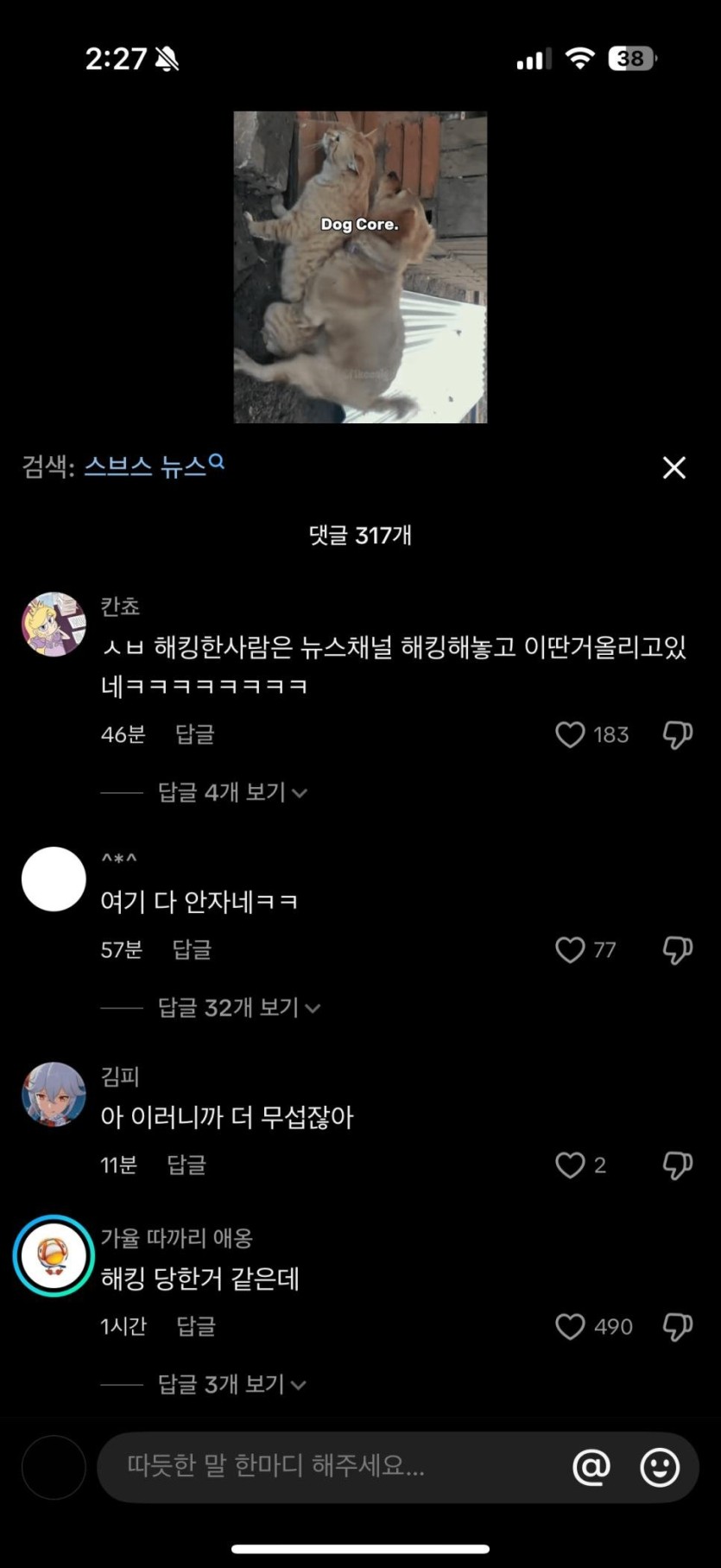Image resolution: width=721 pixels, height=1568 pixels.
Task: Open 칸쵸's profile avatar
Action: point(54,624)
